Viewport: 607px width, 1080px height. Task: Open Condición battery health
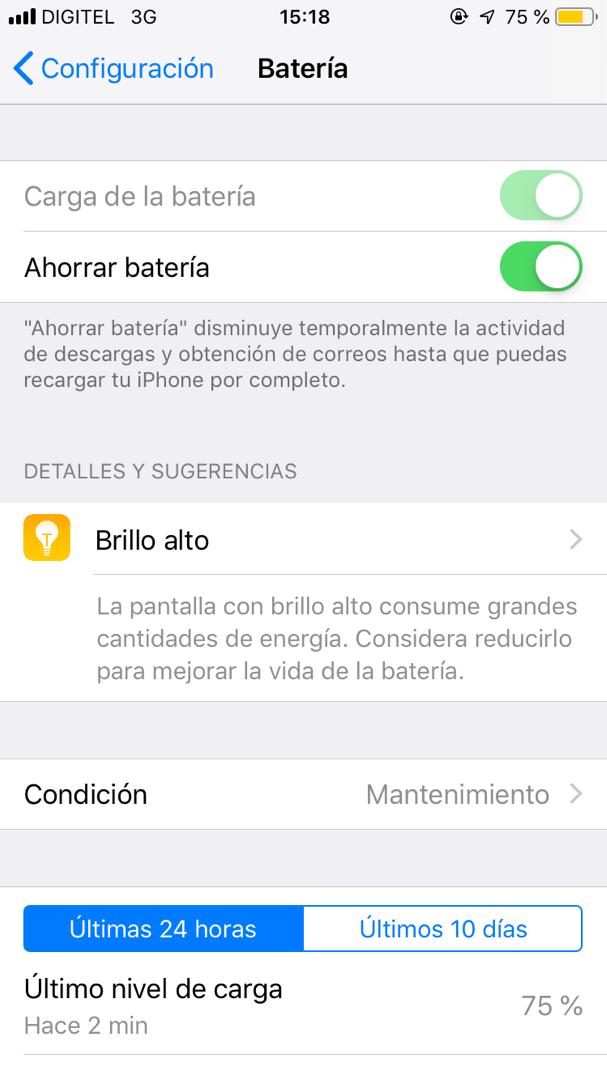click(x=303, y=794)
